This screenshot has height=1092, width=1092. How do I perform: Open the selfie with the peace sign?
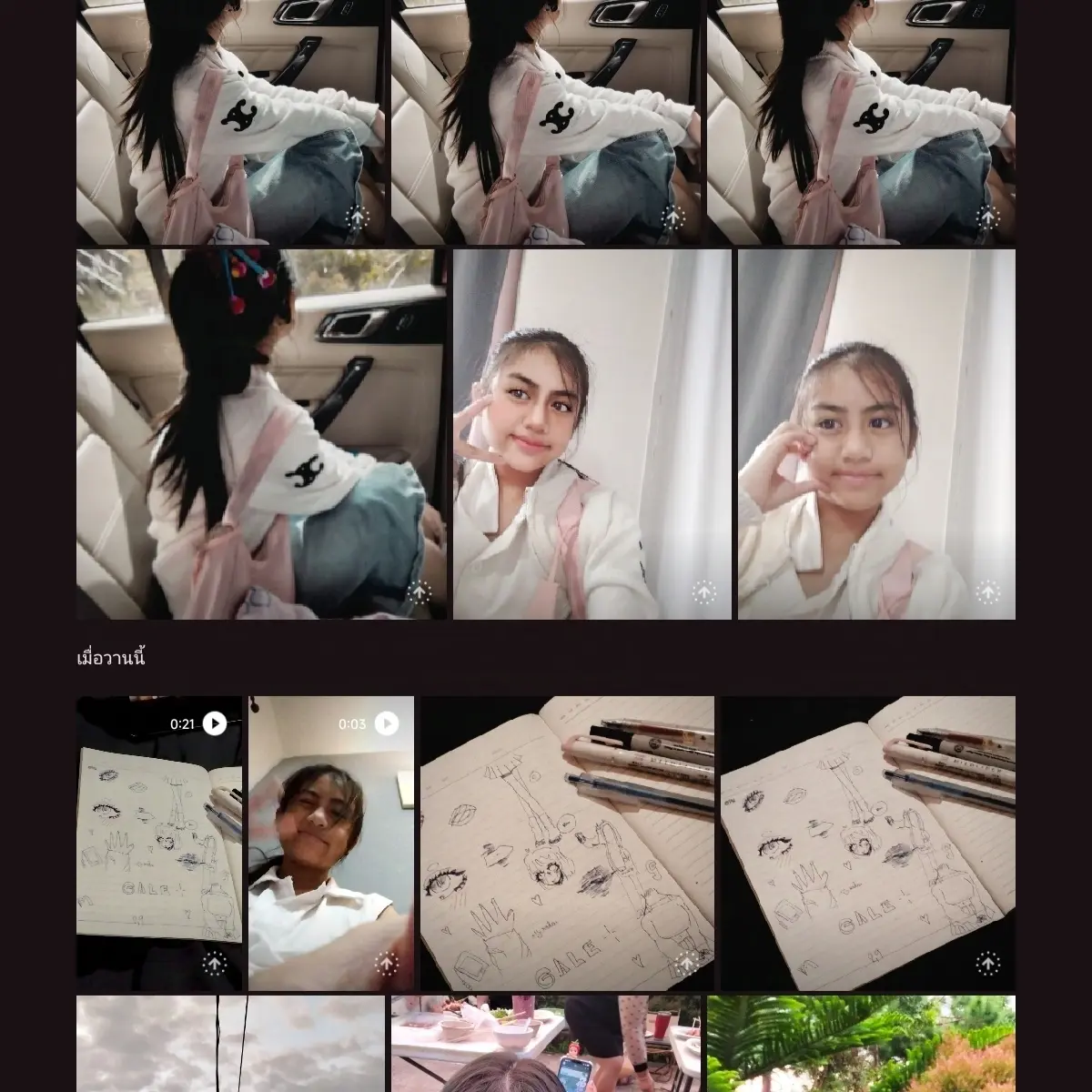(x=591, y=434)
